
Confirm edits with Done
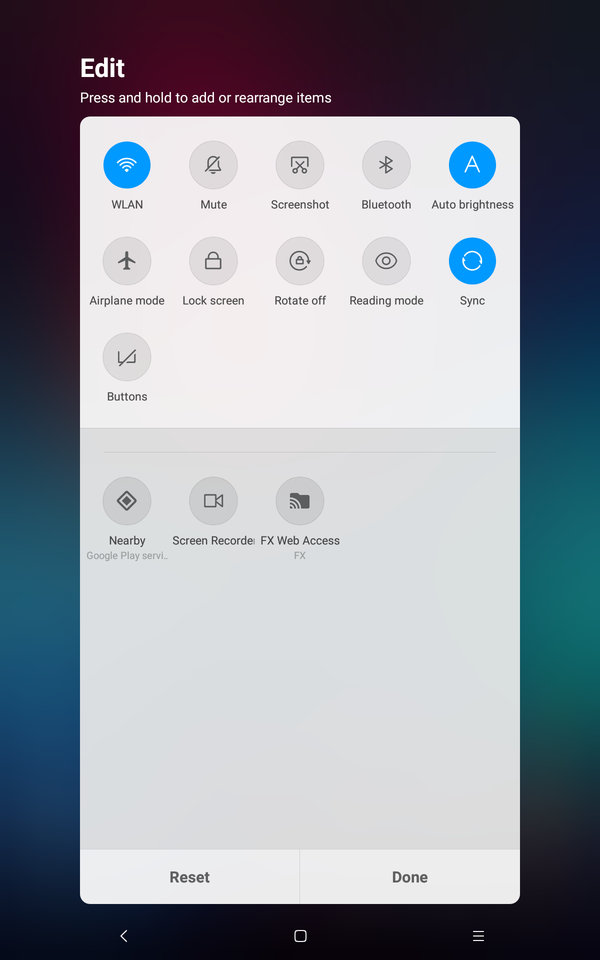410,877
